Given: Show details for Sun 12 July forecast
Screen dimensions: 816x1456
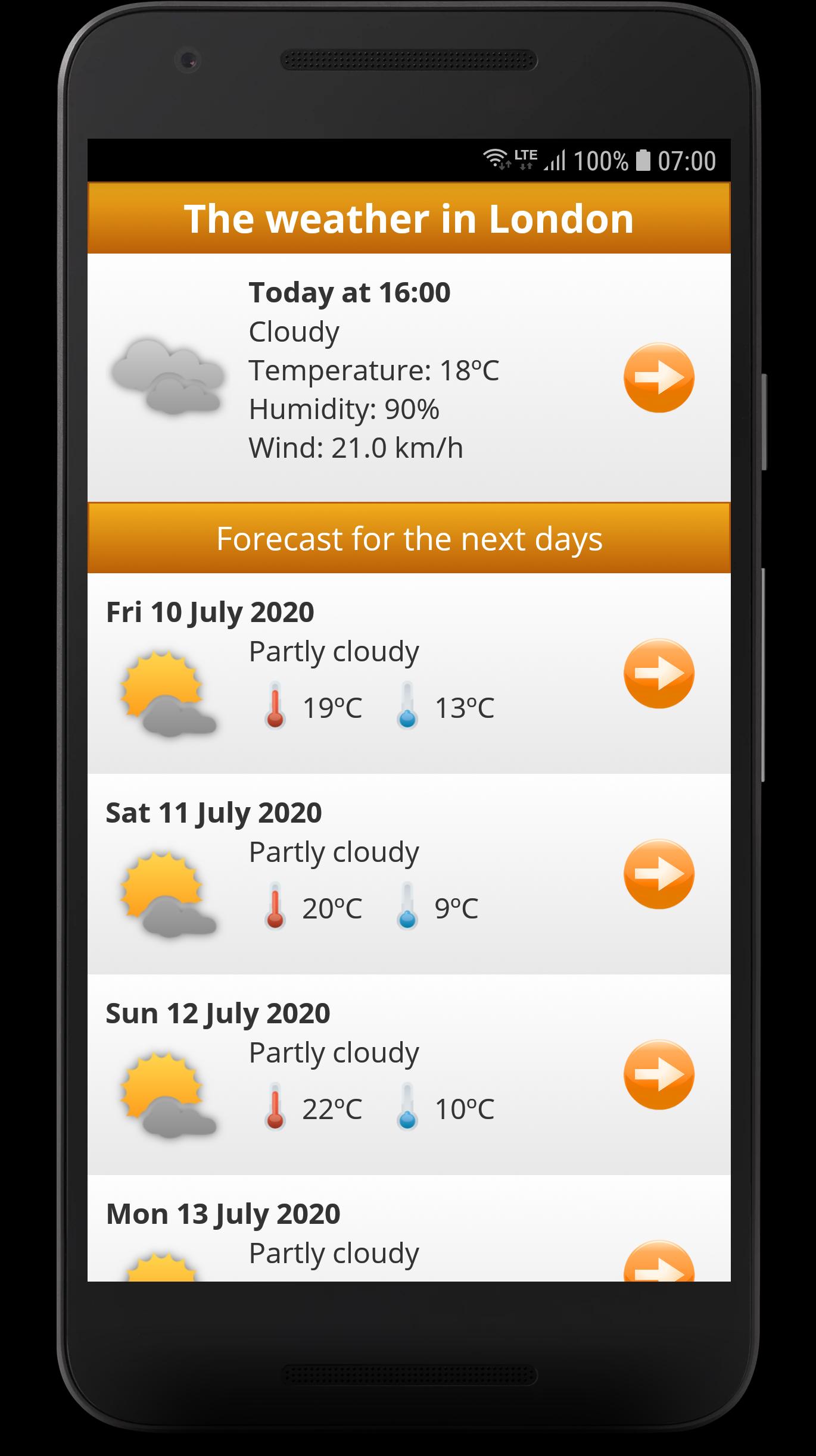Looking at the screenshot, I should click(659, 1074).
